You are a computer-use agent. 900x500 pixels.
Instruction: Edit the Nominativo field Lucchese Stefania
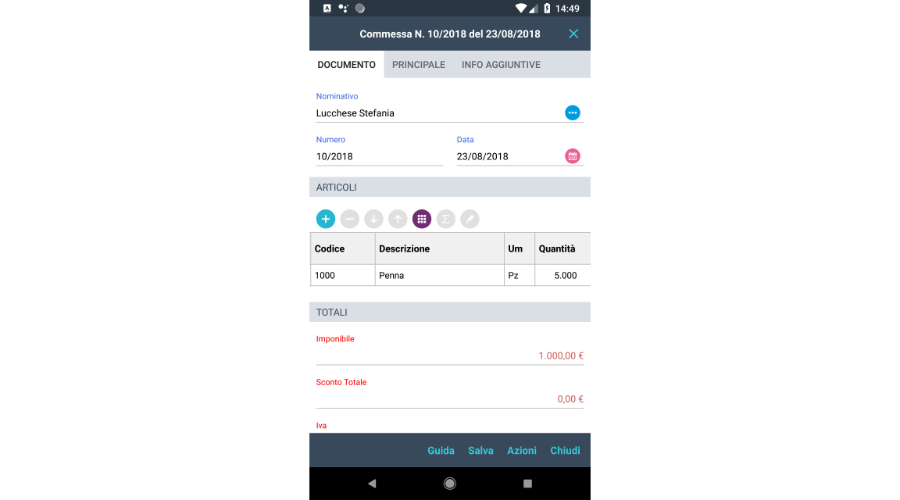pyautogui.click(x=435, y=113)
